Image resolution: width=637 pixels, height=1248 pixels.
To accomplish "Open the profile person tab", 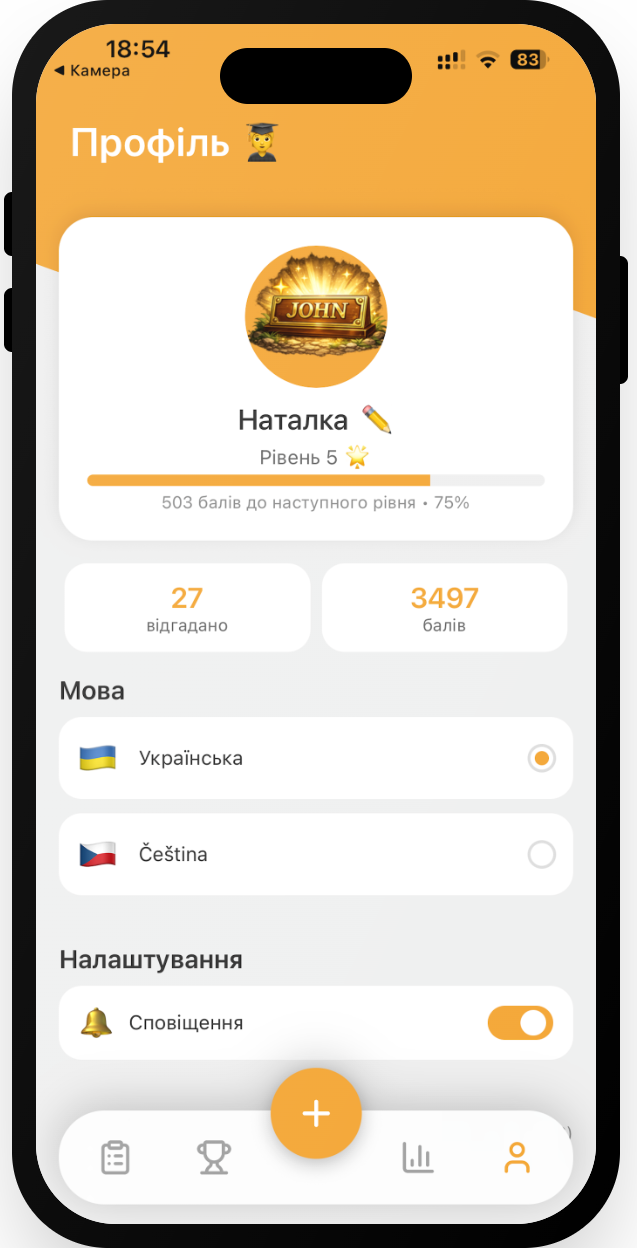I will (x=516, y=1158).
